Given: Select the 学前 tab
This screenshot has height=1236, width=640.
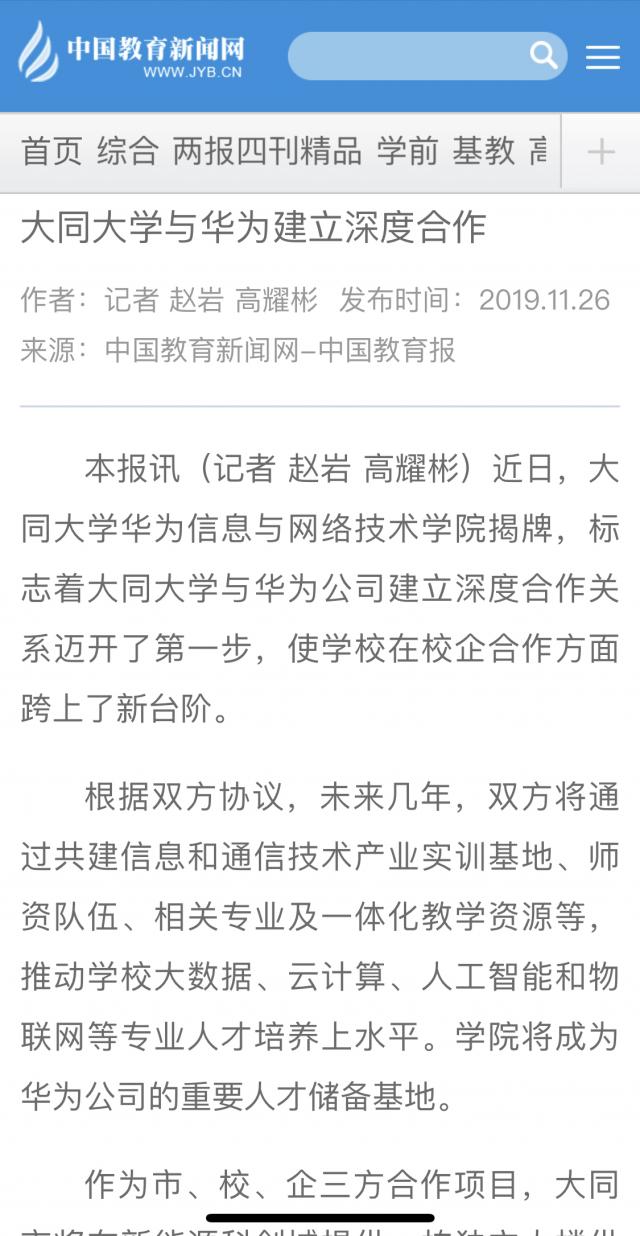Looking at the screenshot, I should pyautogui.click(x=407, y=151).
